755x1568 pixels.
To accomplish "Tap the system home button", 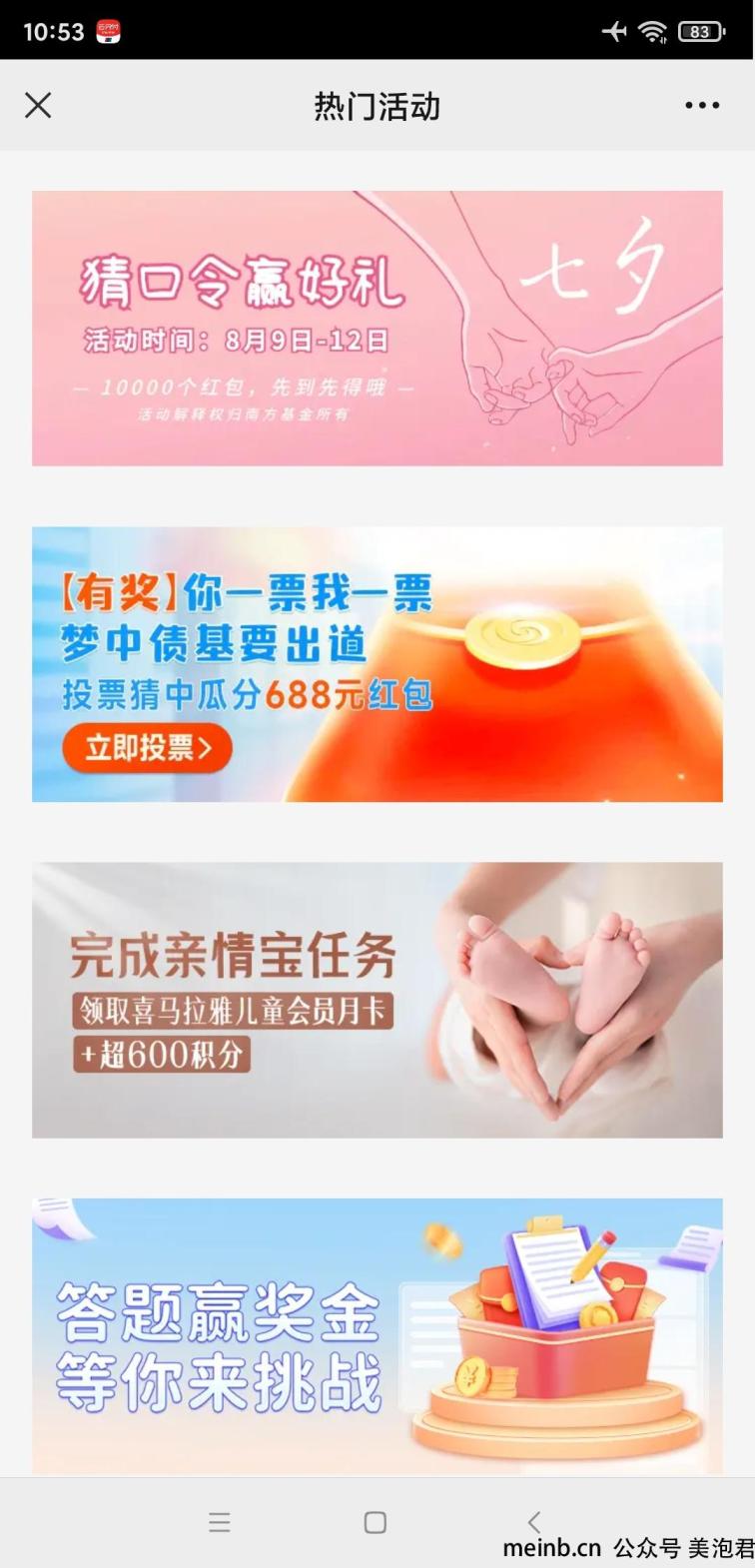I will tap(376, 1522).
